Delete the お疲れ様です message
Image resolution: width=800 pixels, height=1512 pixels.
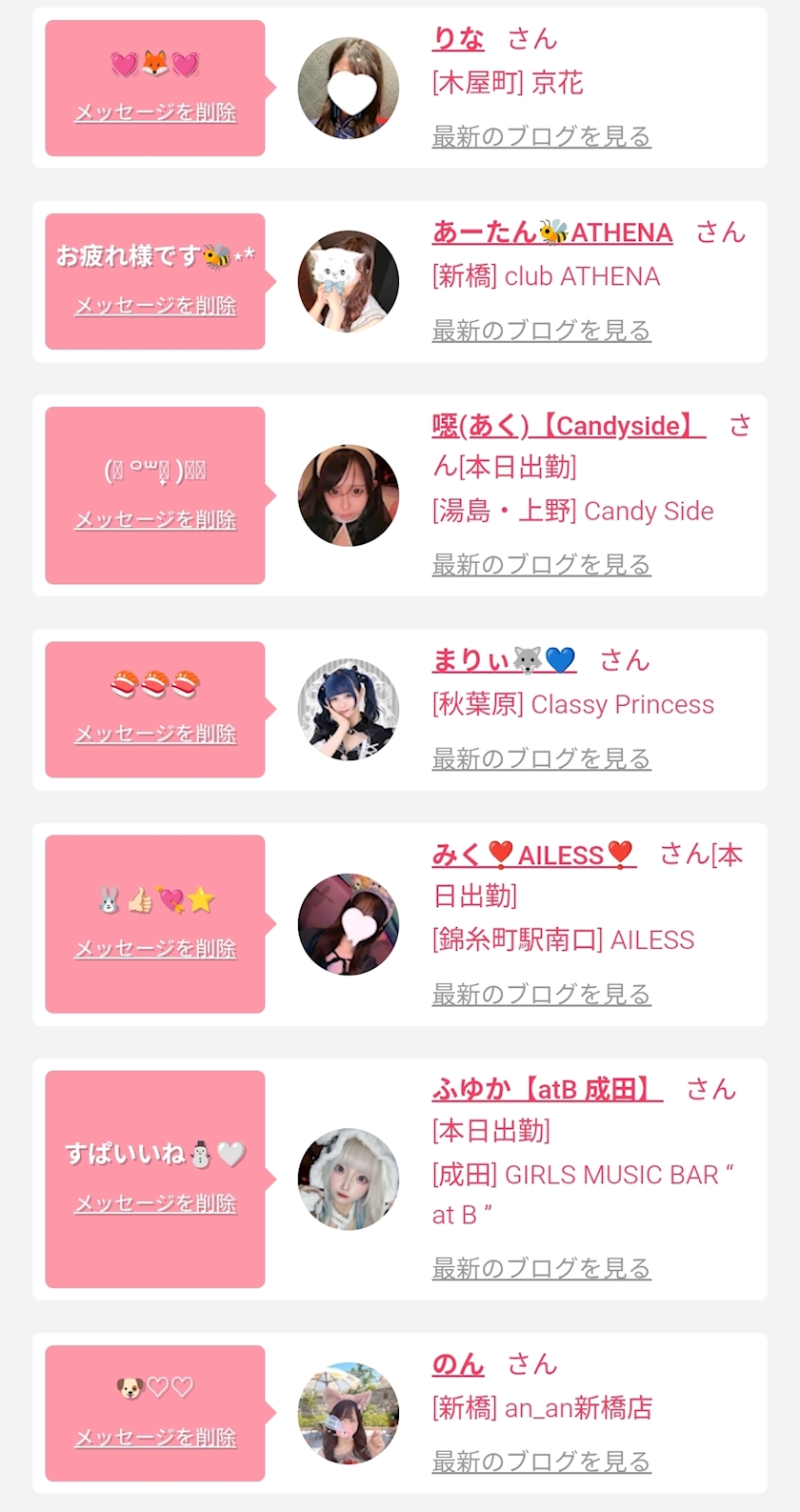pyautogui.click(x=155, y=306)
